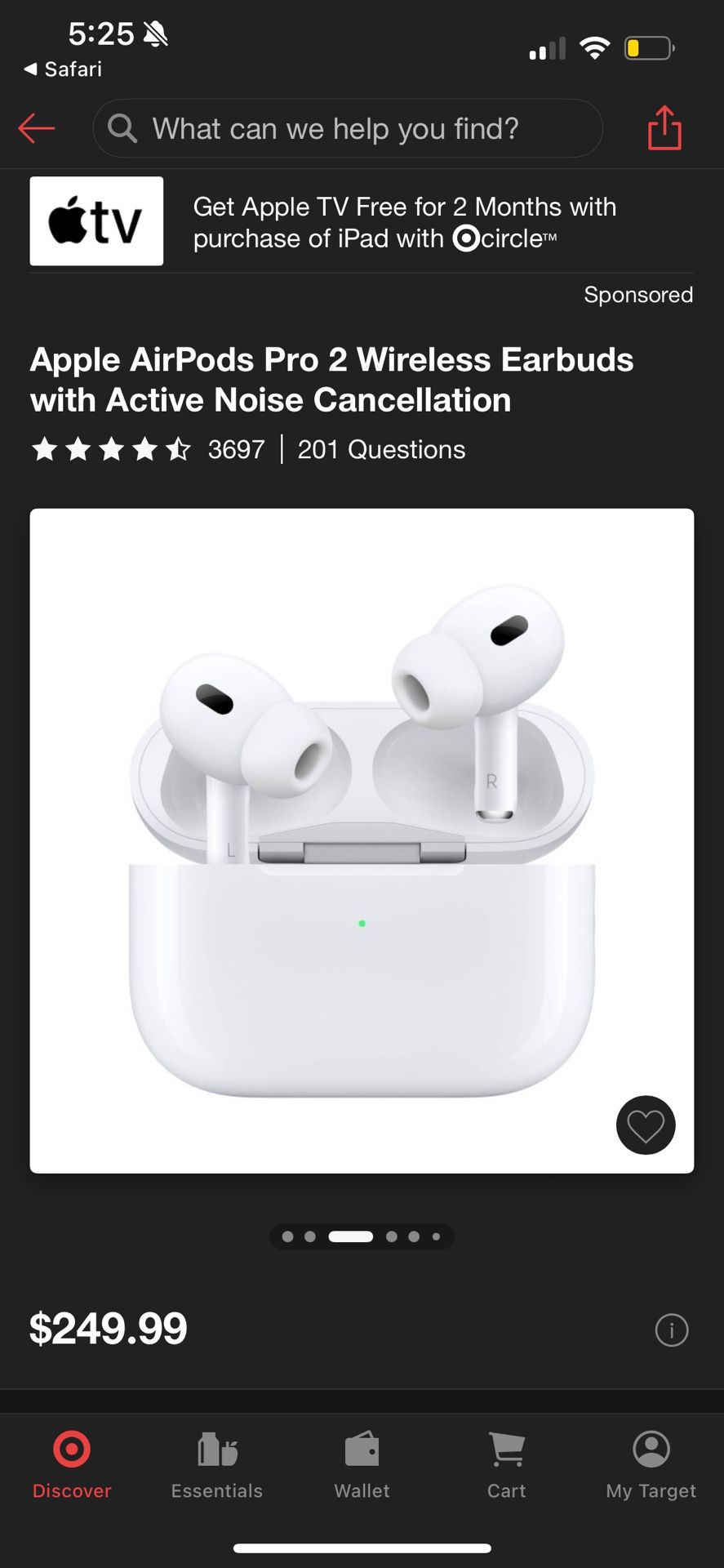Tap inside the search field
This screenshot has width=724, height=1568.
click(351, 128)
